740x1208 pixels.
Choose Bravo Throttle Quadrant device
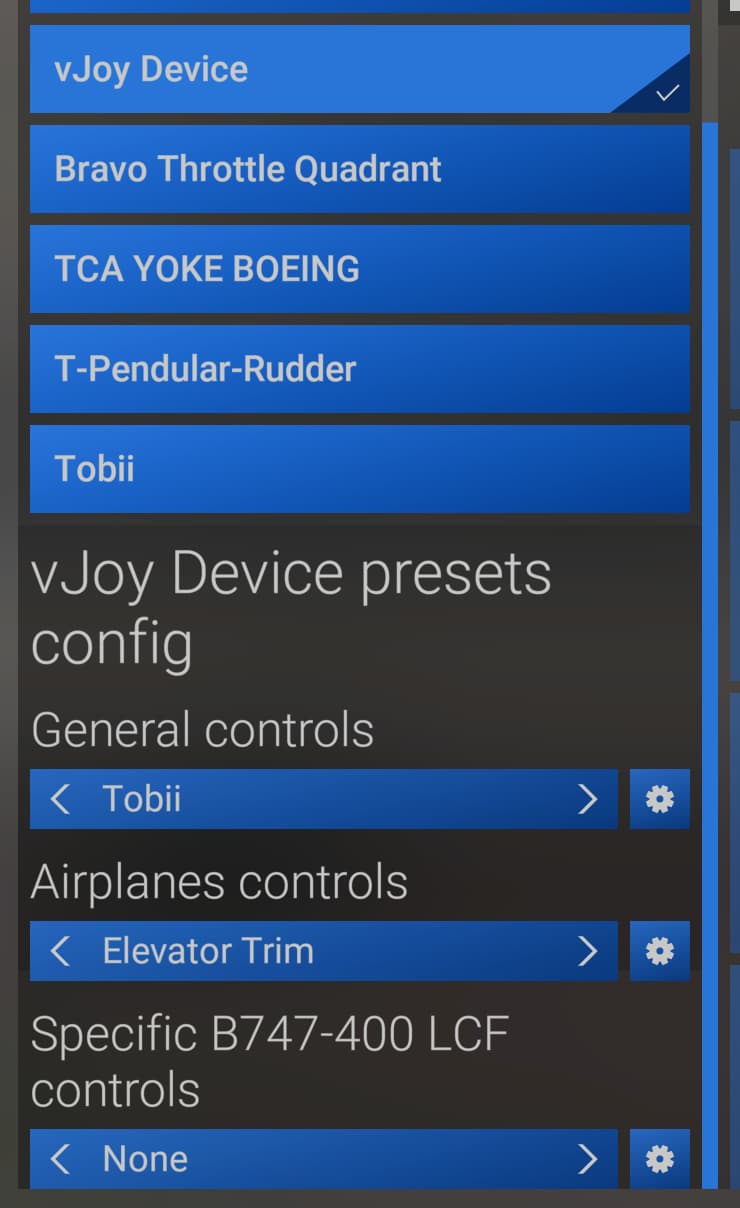(360, 169)
